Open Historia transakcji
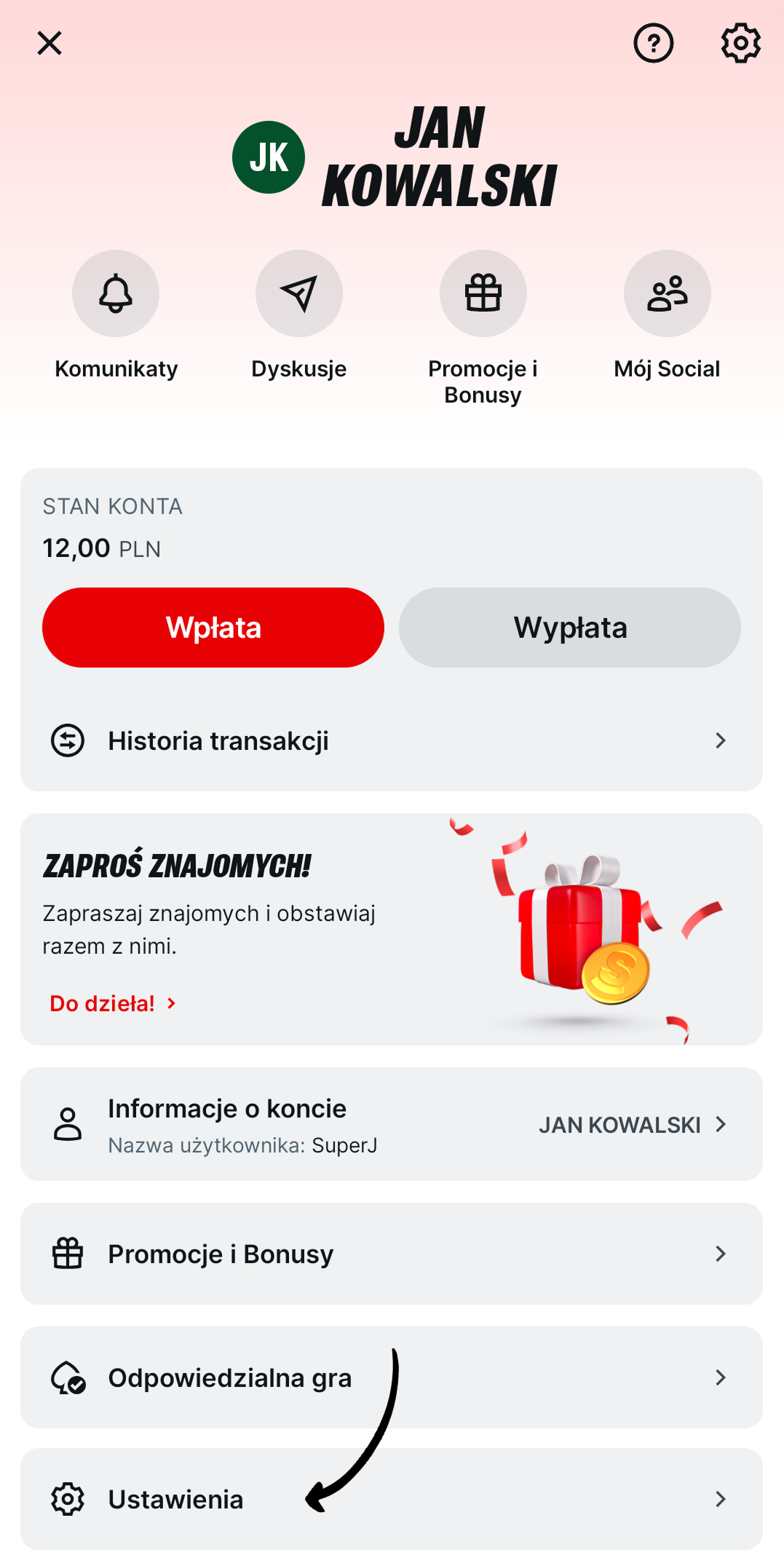 pyautogui.click(x=392, y=740)
